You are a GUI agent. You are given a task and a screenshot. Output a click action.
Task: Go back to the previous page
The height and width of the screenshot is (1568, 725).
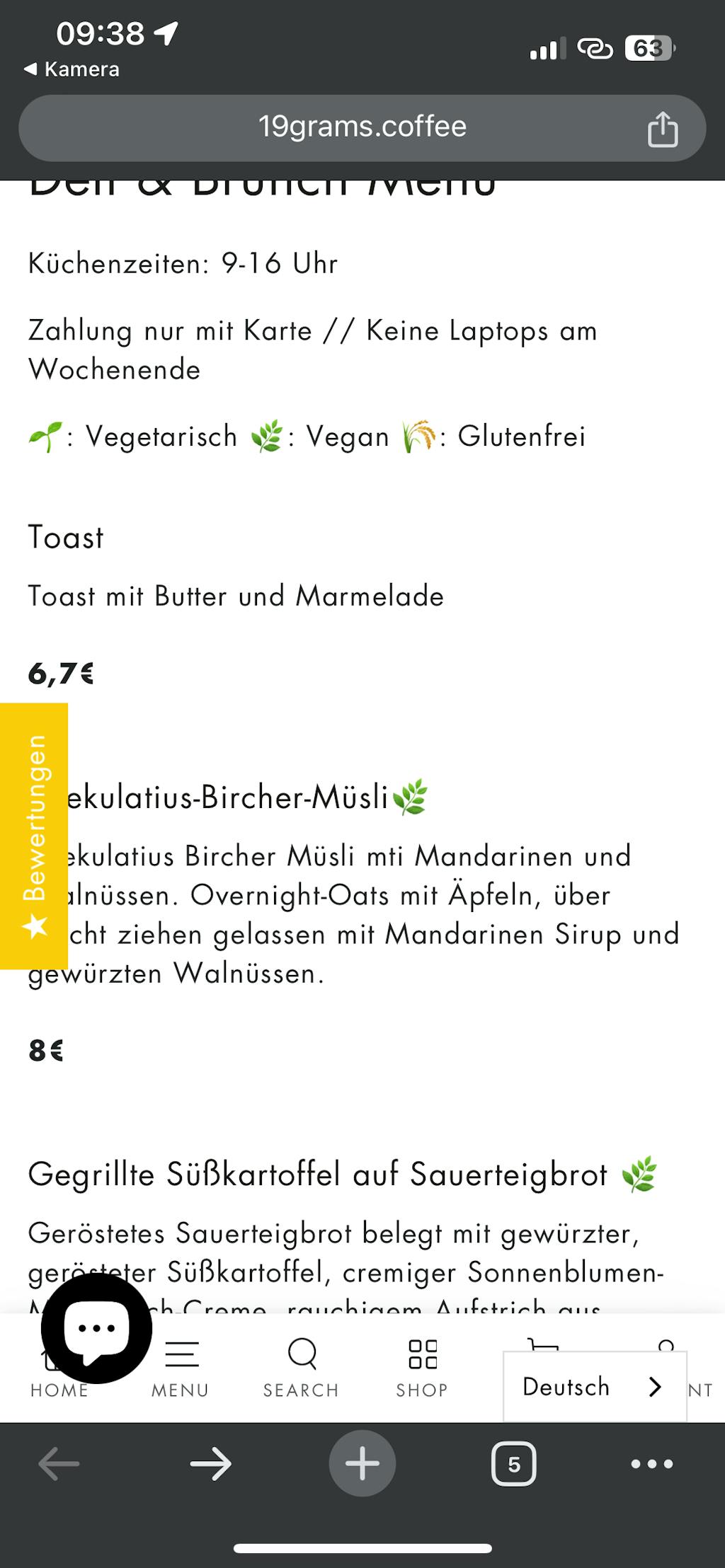[59, 1463]
